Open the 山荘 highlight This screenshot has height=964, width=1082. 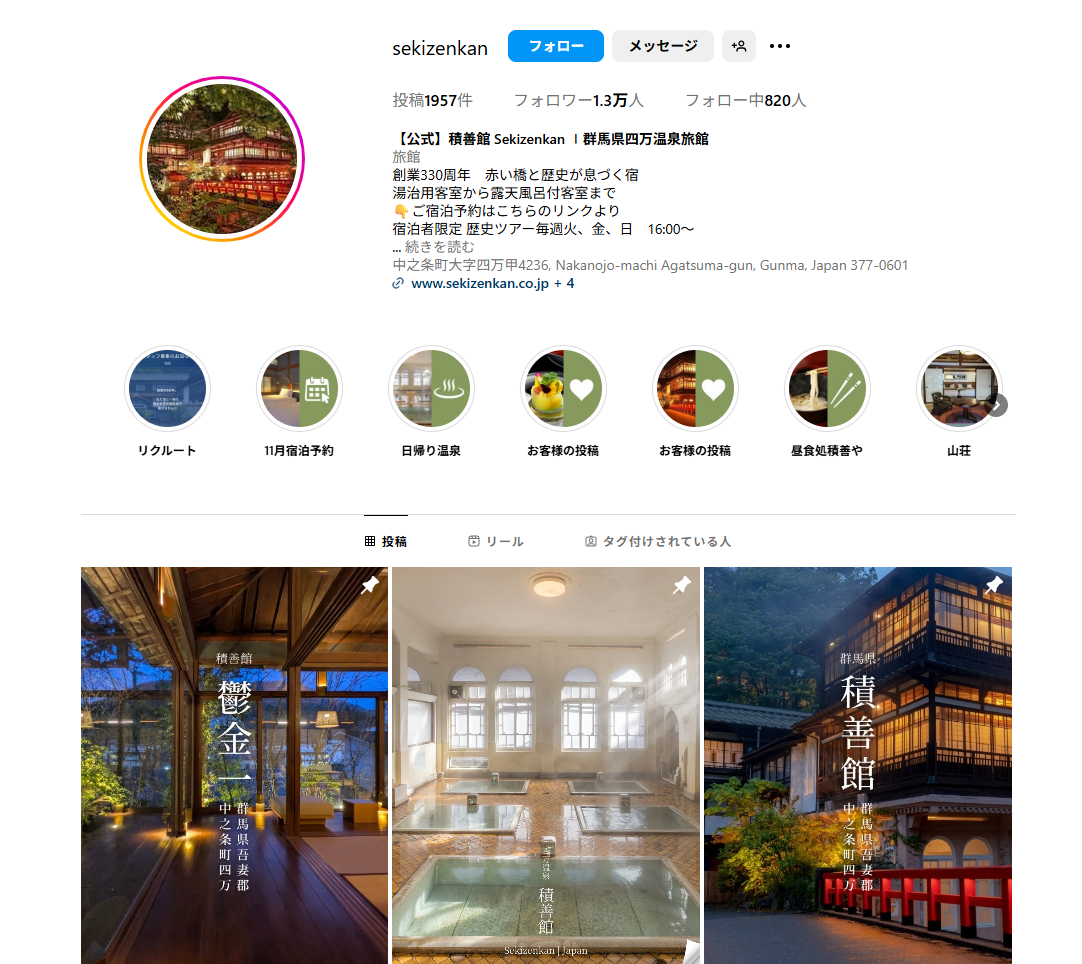point(958,389)
